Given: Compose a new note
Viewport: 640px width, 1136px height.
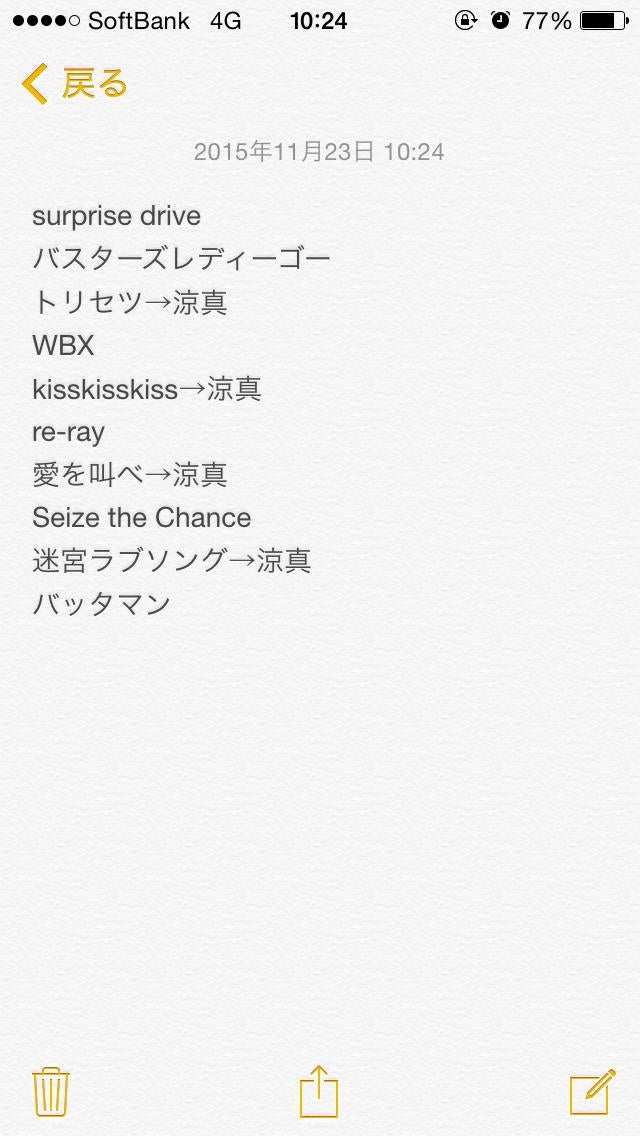Looking at the screenshot, I should click(591, 1091).
